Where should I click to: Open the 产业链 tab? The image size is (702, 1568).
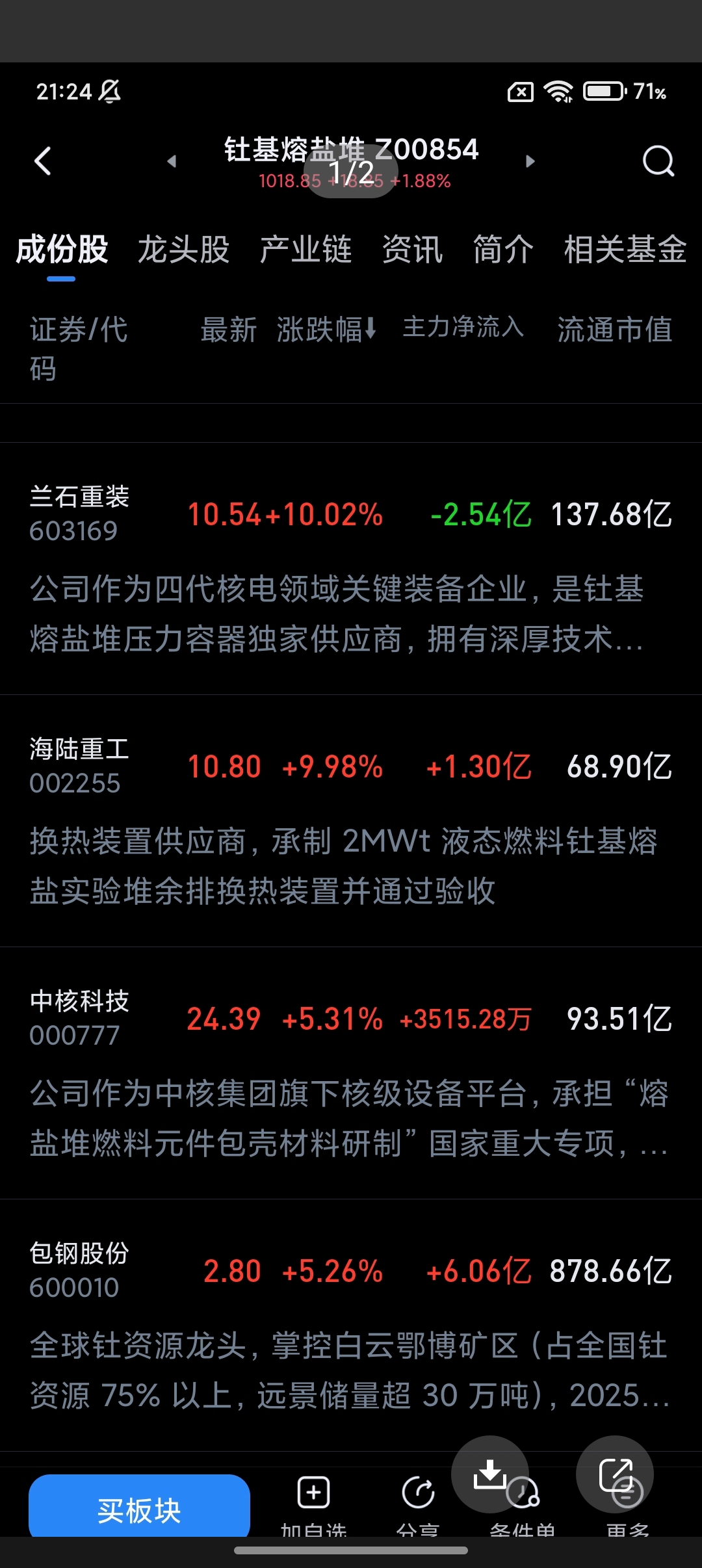[305, 250]
